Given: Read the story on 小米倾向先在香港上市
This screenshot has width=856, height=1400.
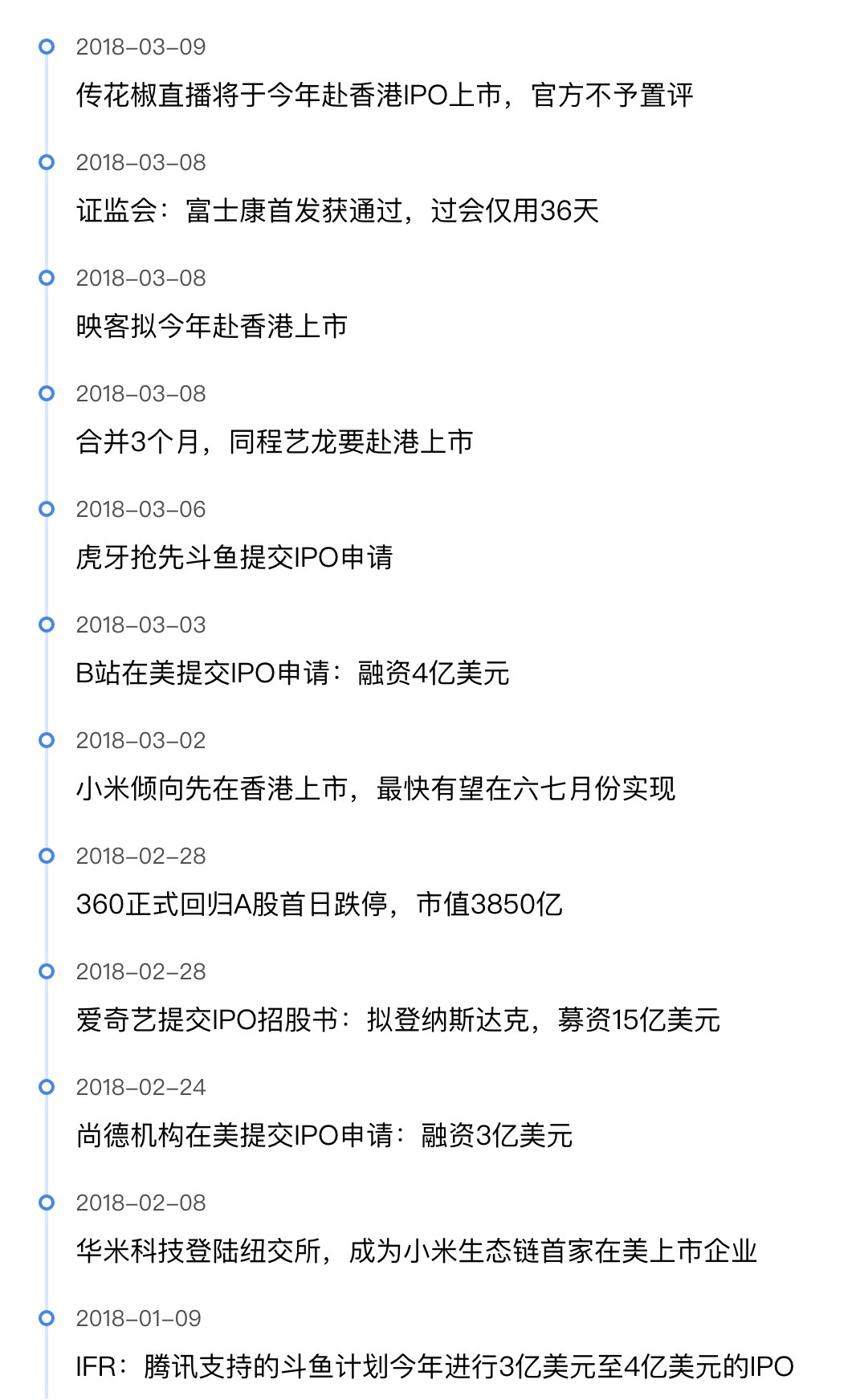Looking at the screenshot, I should 376,789.
